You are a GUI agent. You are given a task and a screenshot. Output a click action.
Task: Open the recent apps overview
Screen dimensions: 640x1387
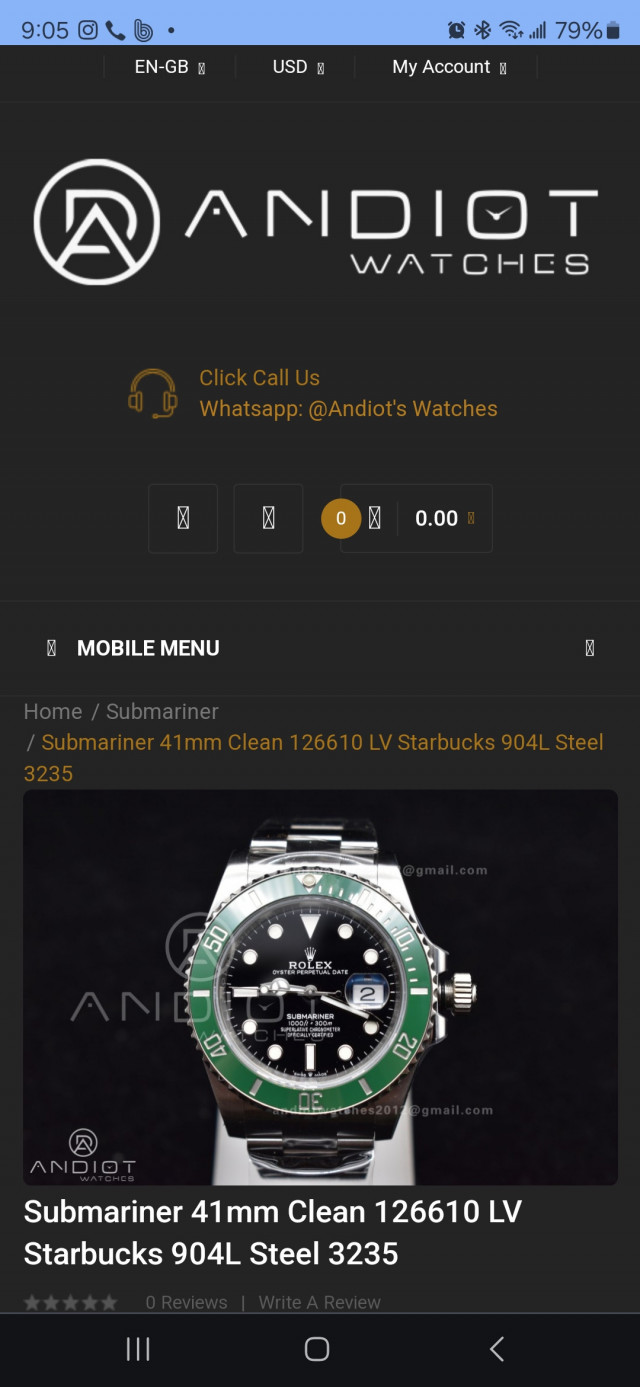pyautogui.click(x=138, y=1349)
